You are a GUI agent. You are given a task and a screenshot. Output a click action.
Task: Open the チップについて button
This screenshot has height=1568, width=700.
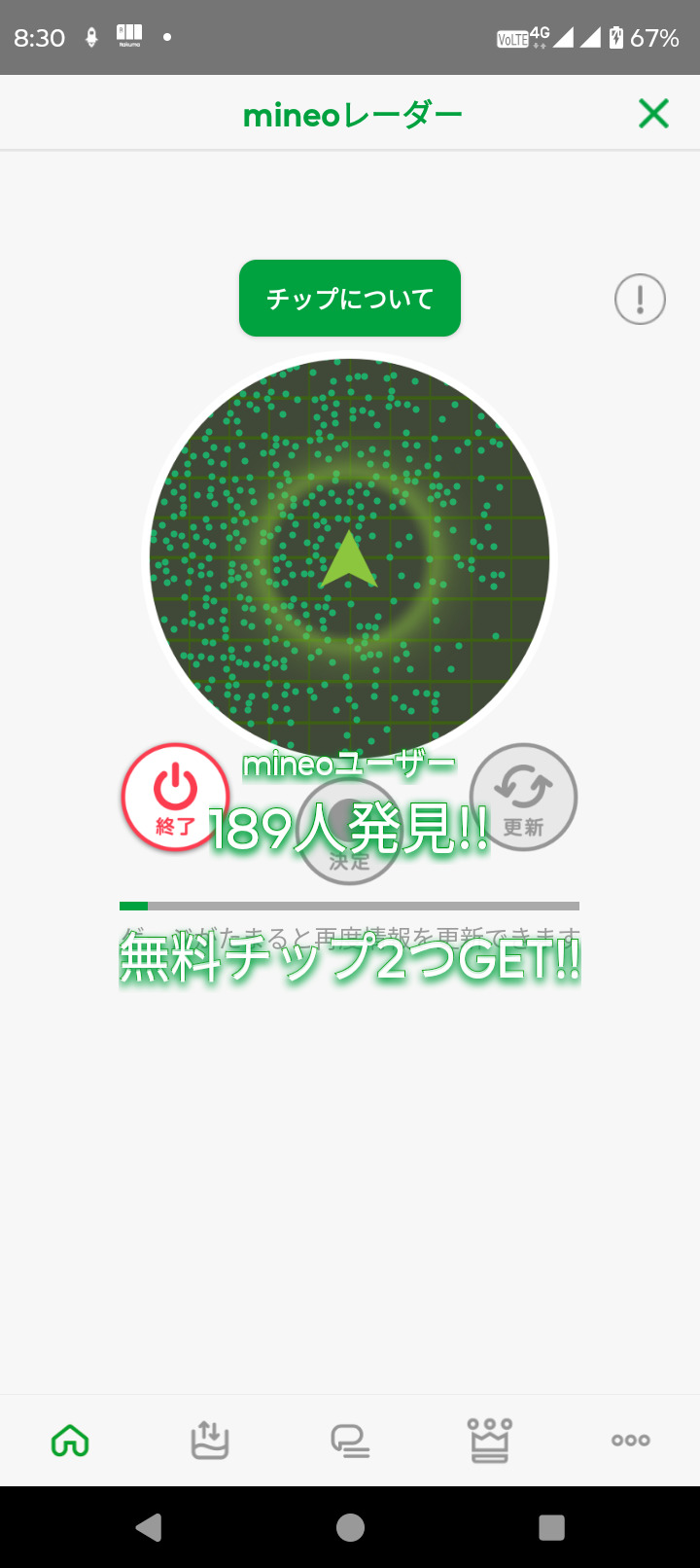click(x=349, y=299)
